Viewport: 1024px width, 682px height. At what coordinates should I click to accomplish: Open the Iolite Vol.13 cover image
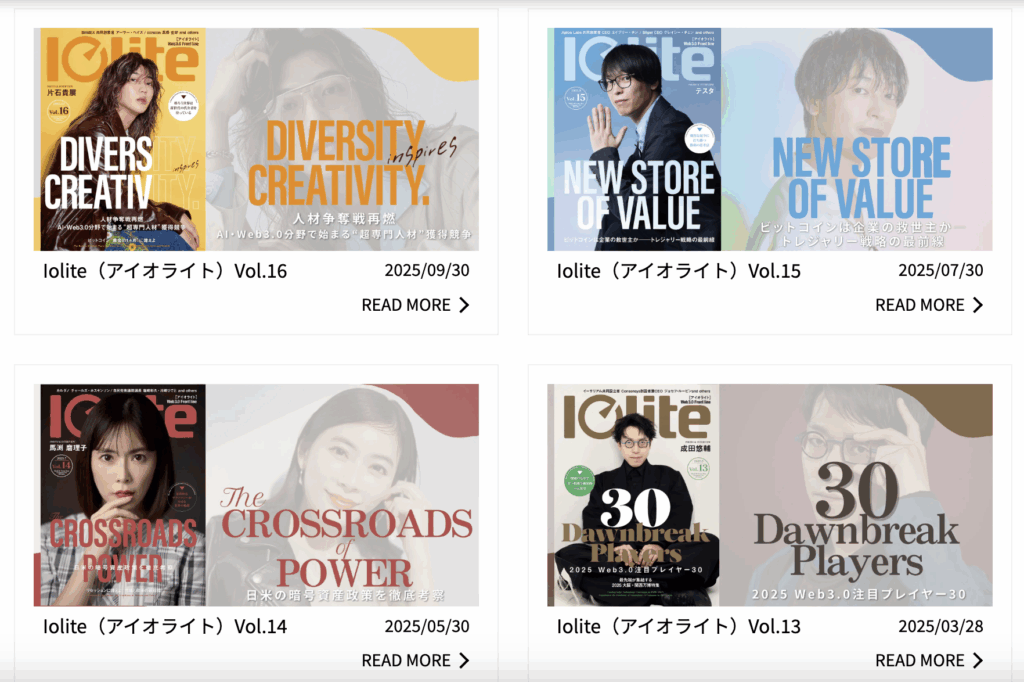coord(769,495)
